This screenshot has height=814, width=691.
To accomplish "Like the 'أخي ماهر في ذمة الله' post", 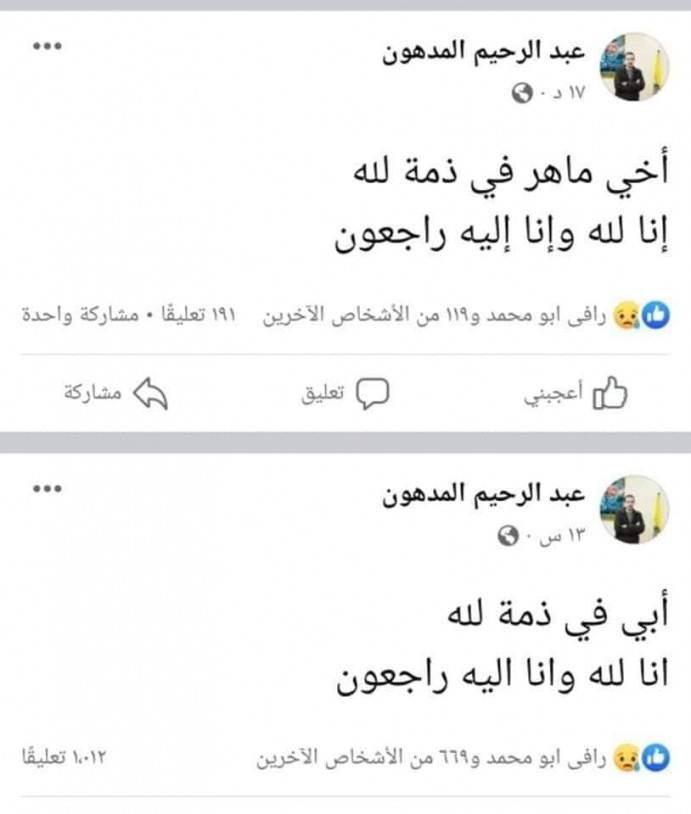I will click(x=575, y=394).
